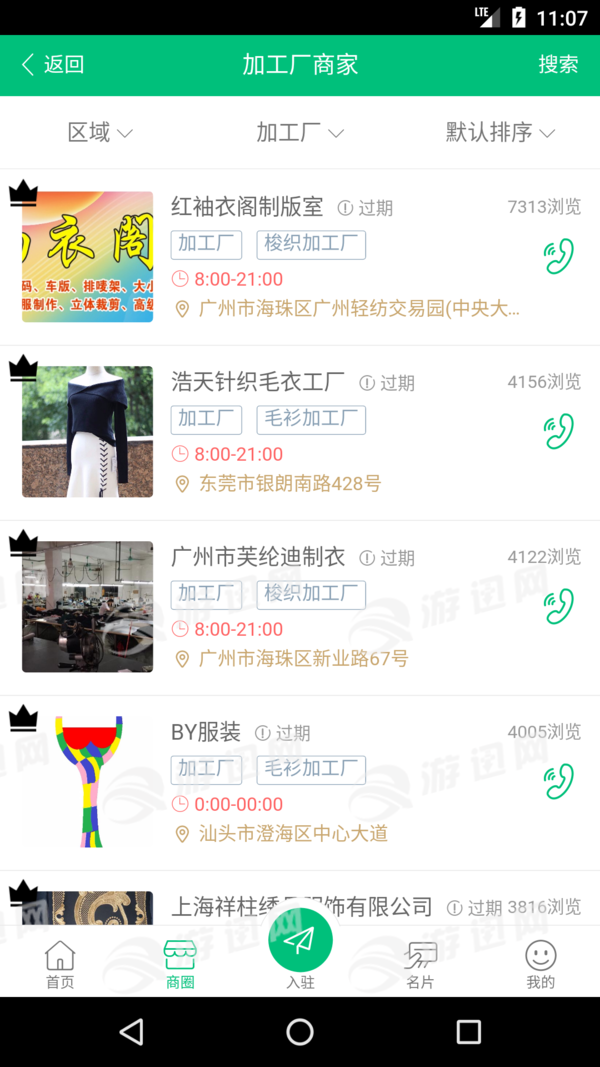View 浩天针织毛衣工厂 details
This screenshot has width=600, height=1067.
[x=257, y=382]
